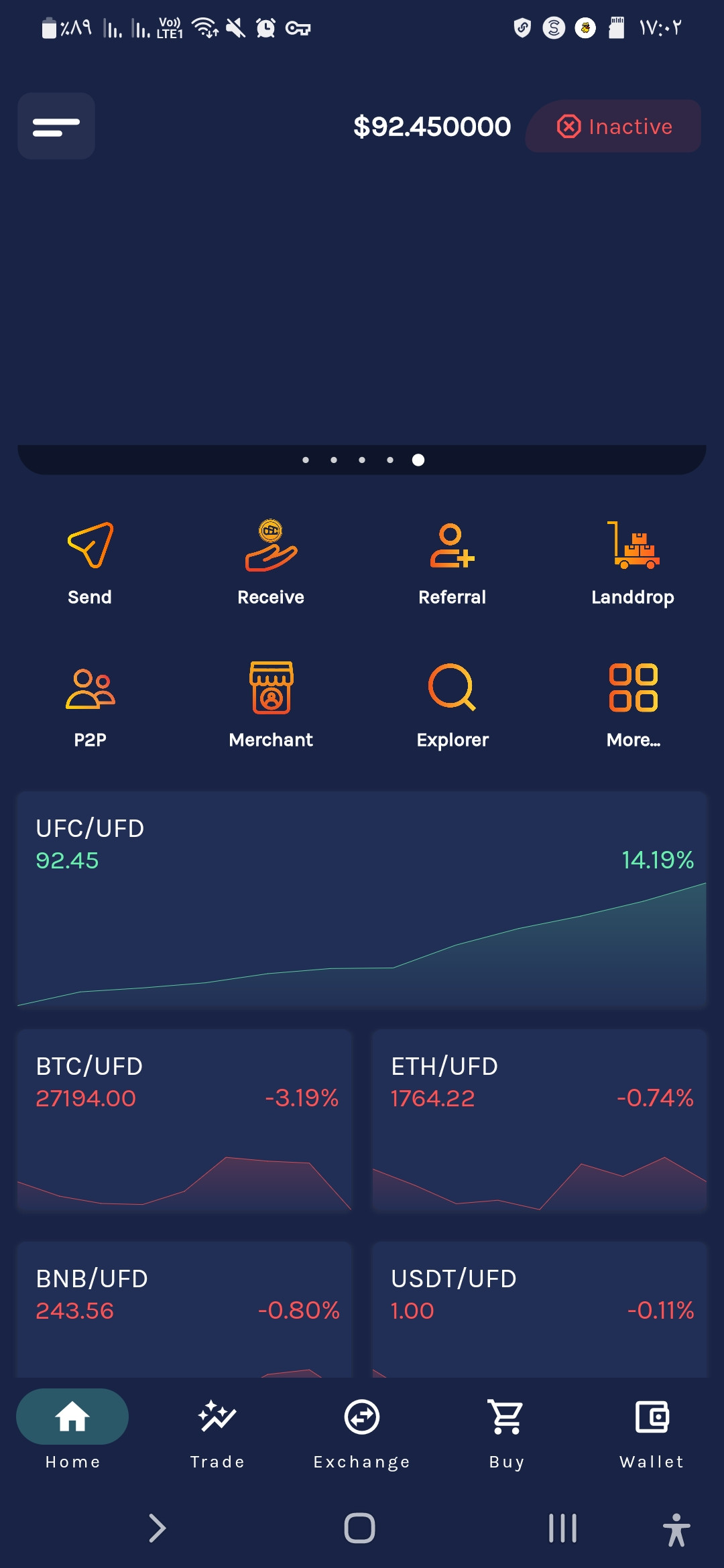724x1568 pixels.
Task: Open the Receive option
Action: [x=271, y=563]
